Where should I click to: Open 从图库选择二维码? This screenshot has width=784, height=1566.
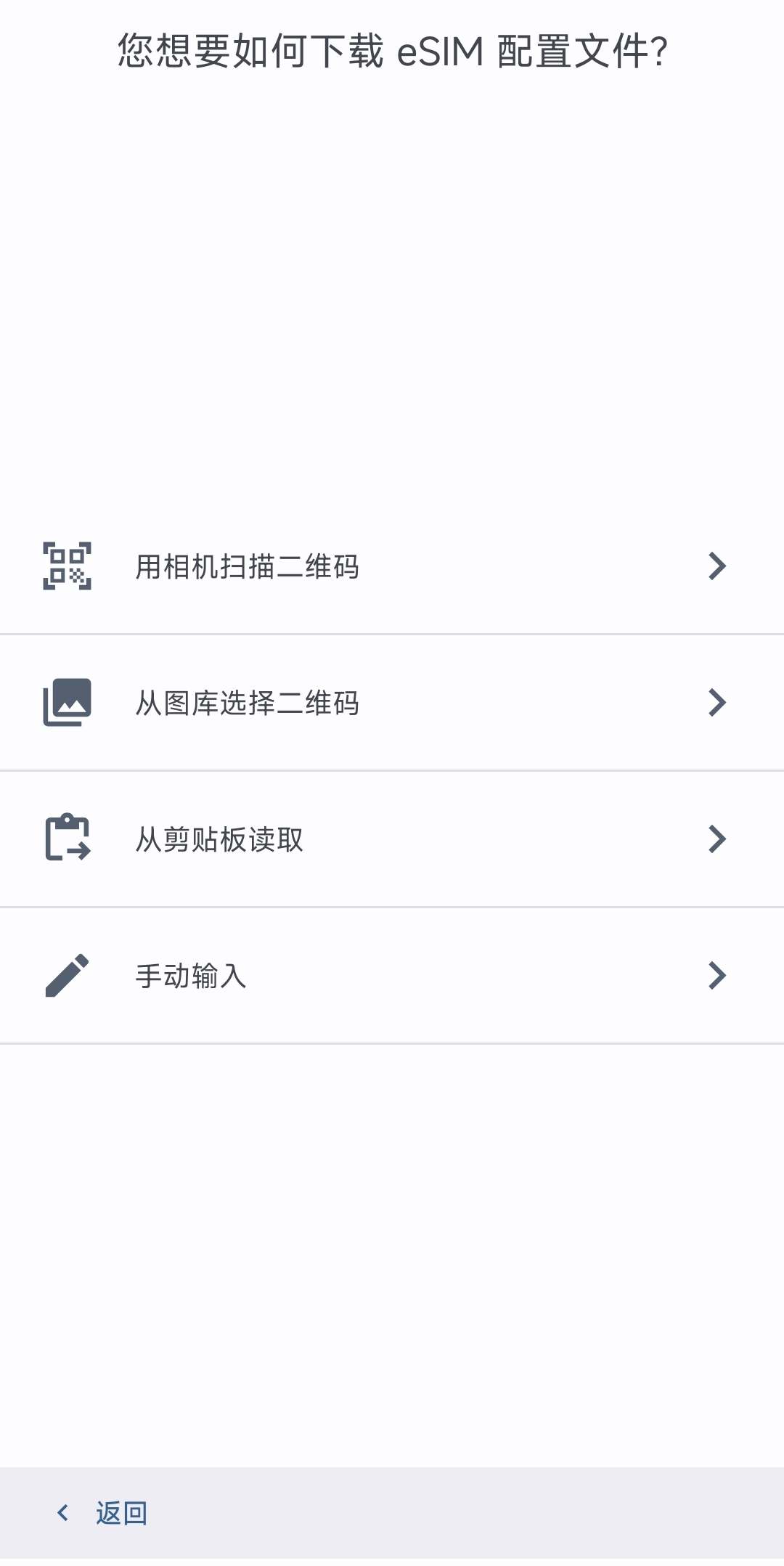coord(392,703)
